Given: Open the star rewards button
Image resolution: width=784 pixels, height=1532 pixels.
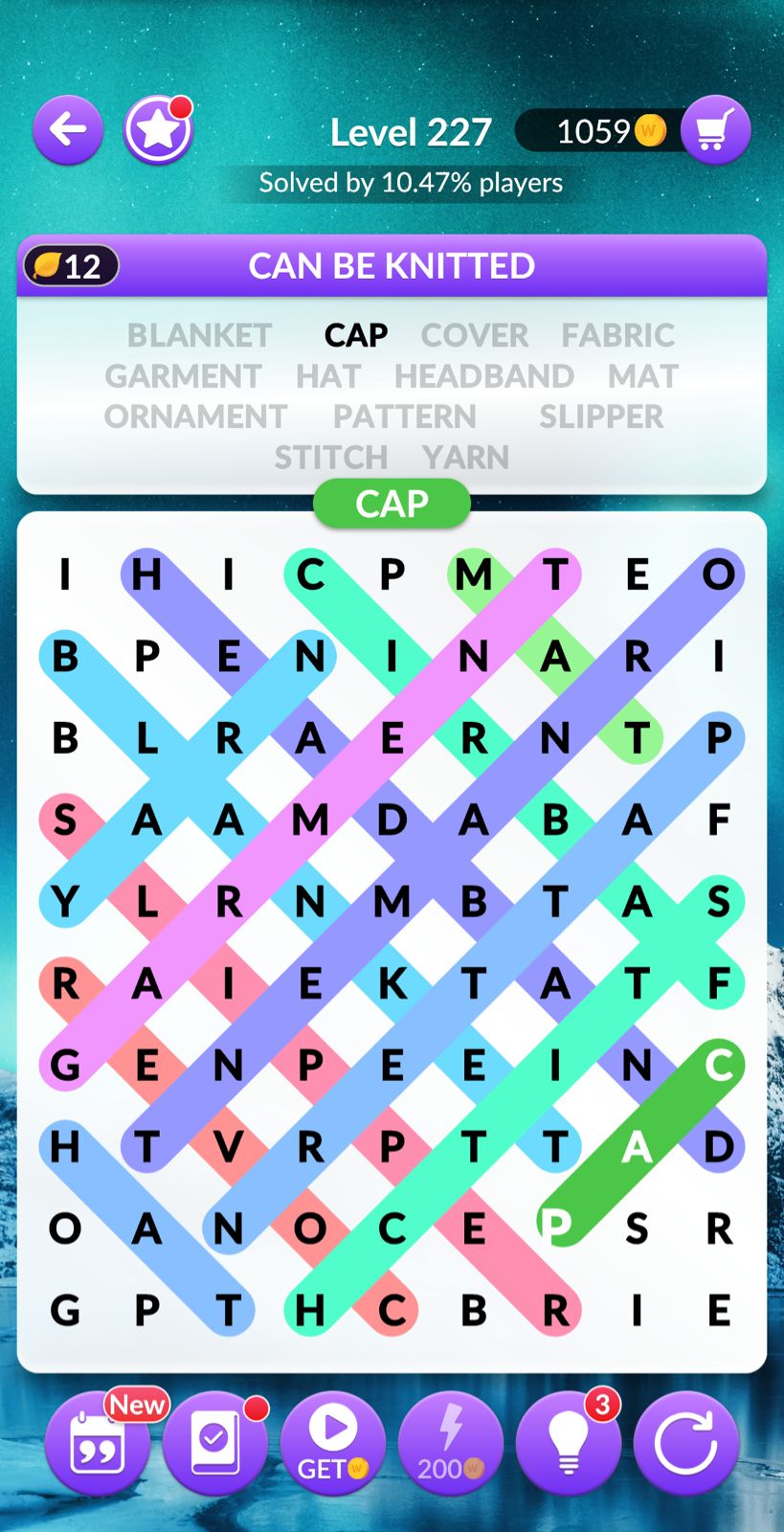Looking at the screenshot, I should pyautogui.click(x=158, y=130).
